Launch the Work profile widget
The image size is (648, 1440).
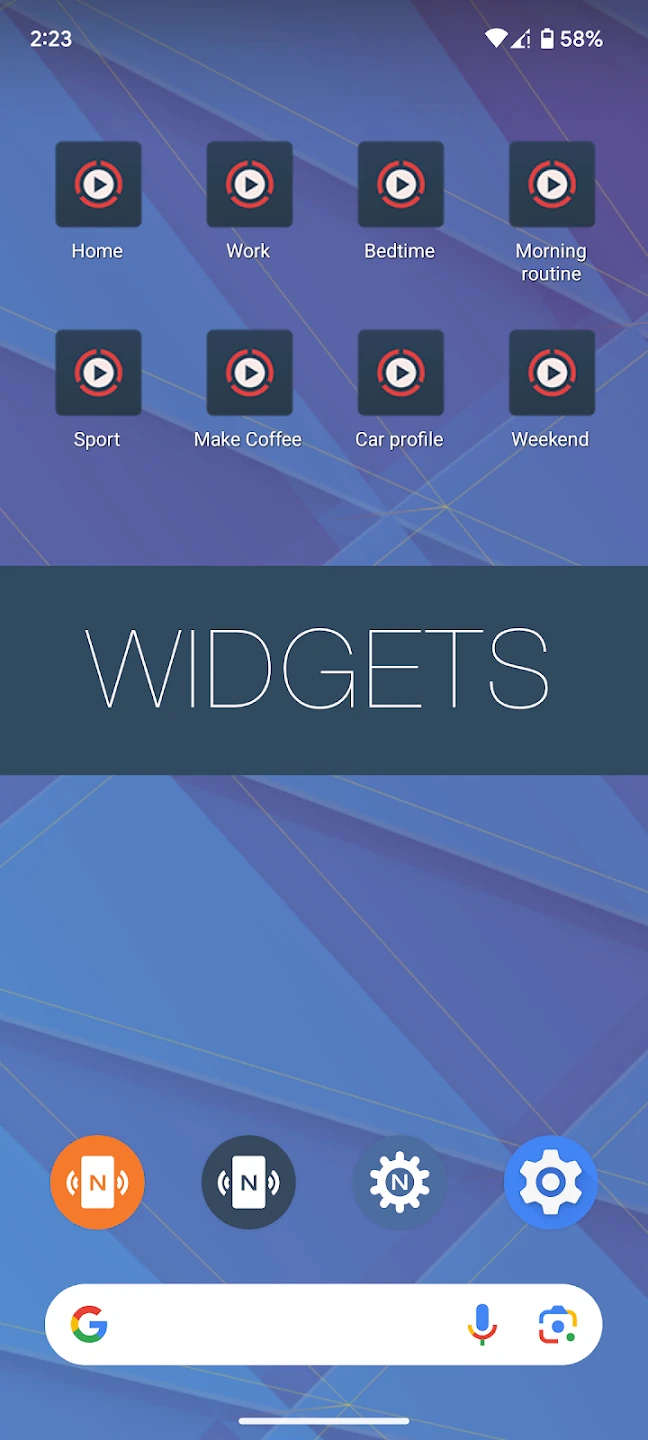[x=249, y=185]
